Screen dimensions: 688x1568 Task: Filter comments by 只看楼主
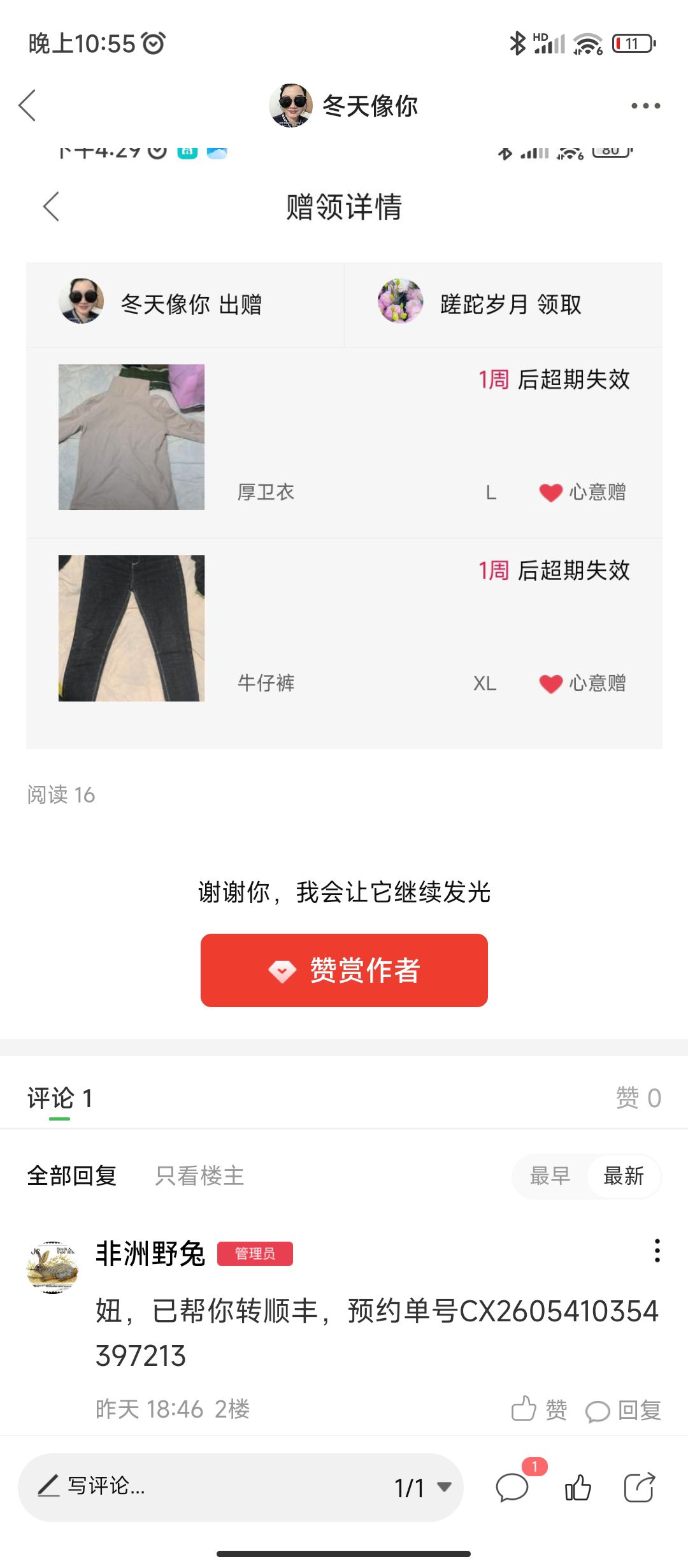point(199,1176)
